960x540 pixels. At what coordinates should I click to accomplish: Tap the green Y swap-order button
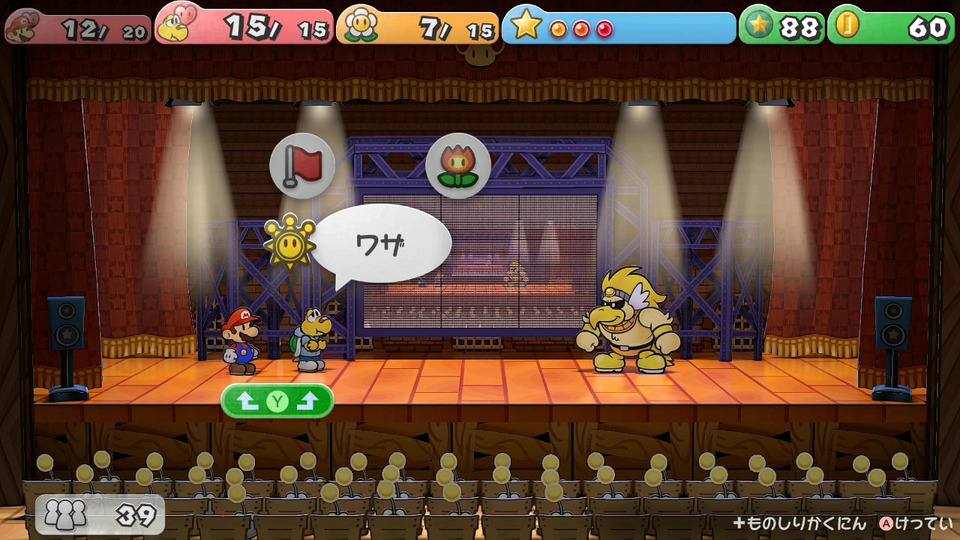coord(277,401)
